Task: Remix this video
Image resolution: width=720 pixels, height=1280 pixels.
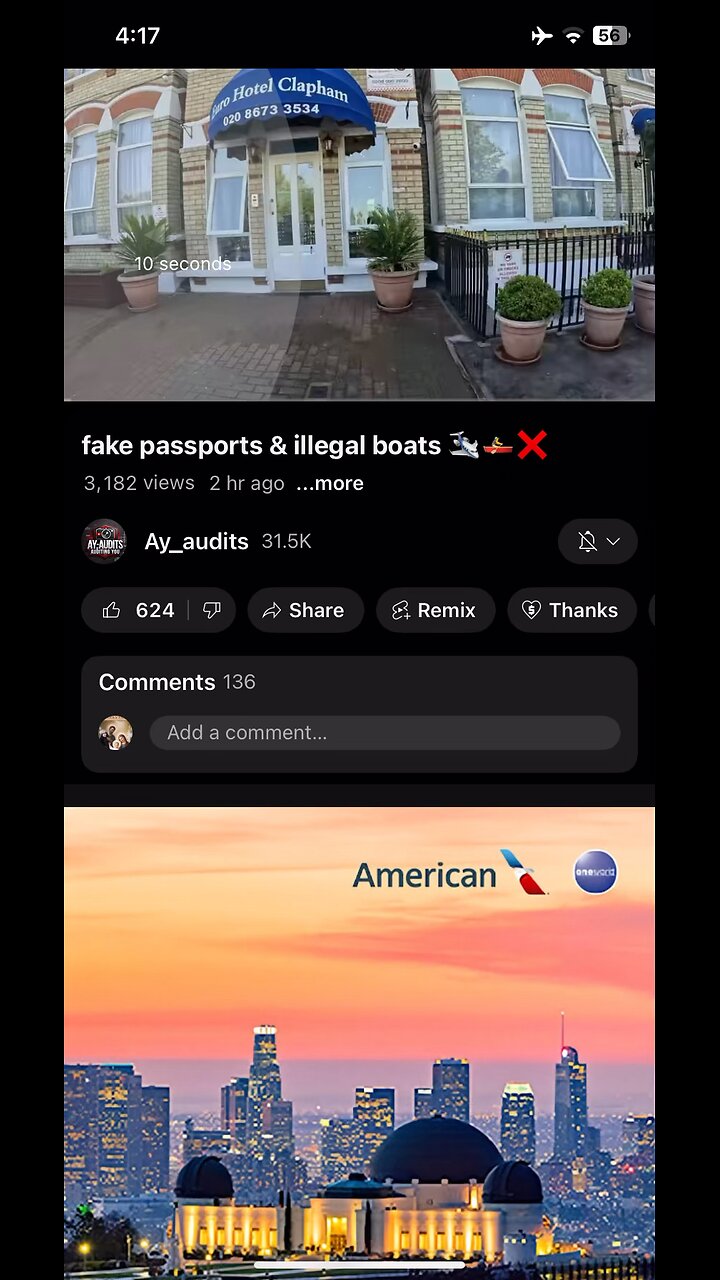Action: pos(435,610)
